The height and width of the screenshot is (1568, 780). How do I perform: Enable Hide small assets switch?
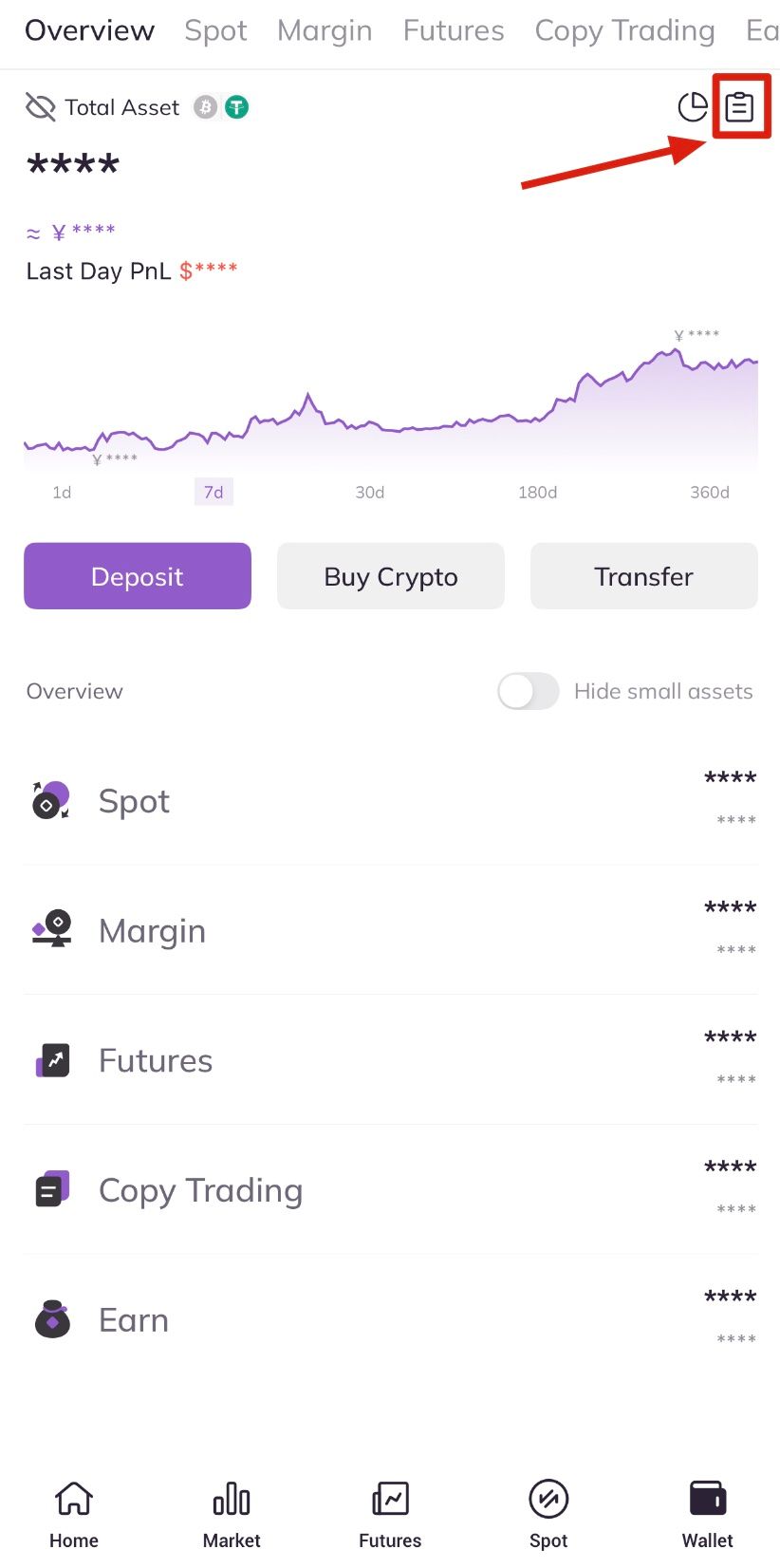pyautogui.click(x=529, y=691)
